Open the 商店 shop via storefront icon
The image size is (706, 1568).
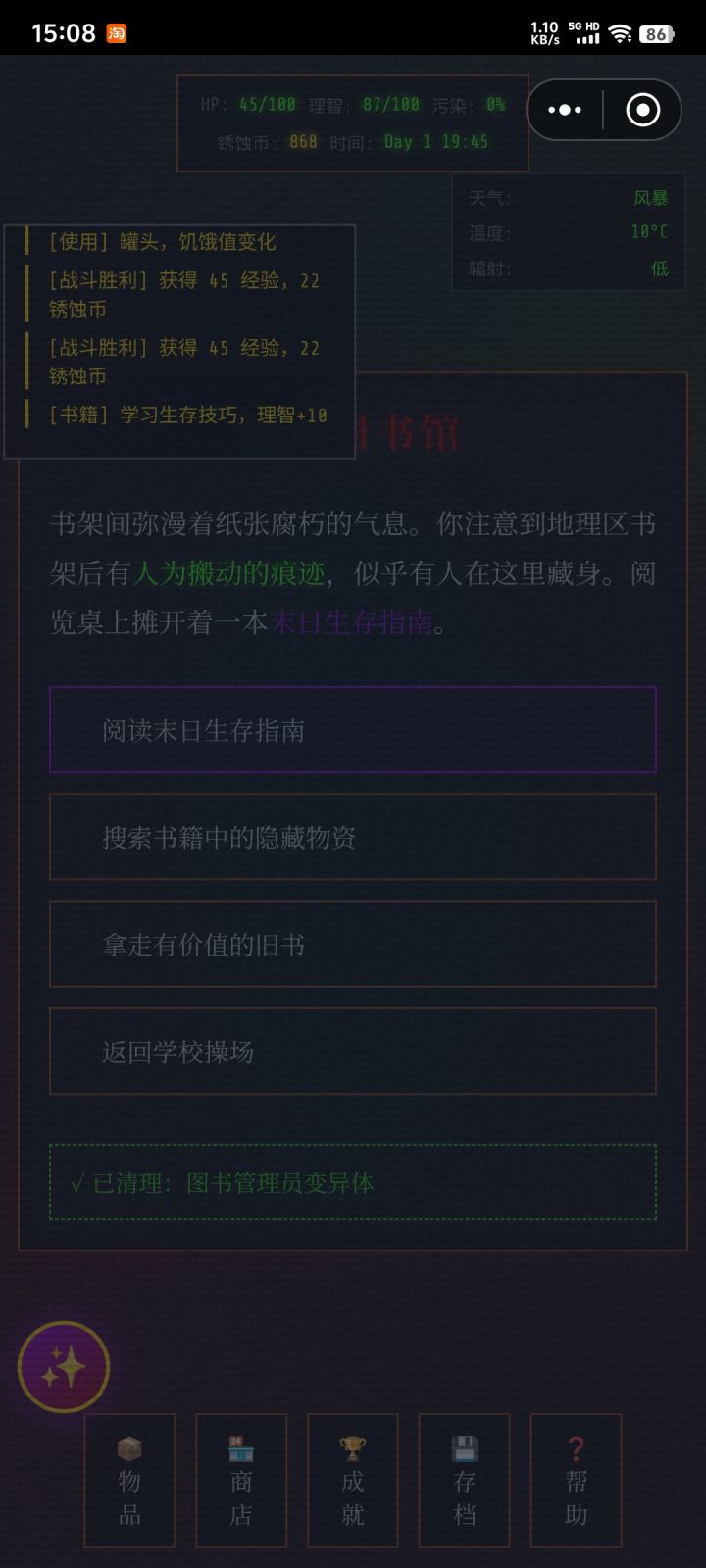point(240,1480)
